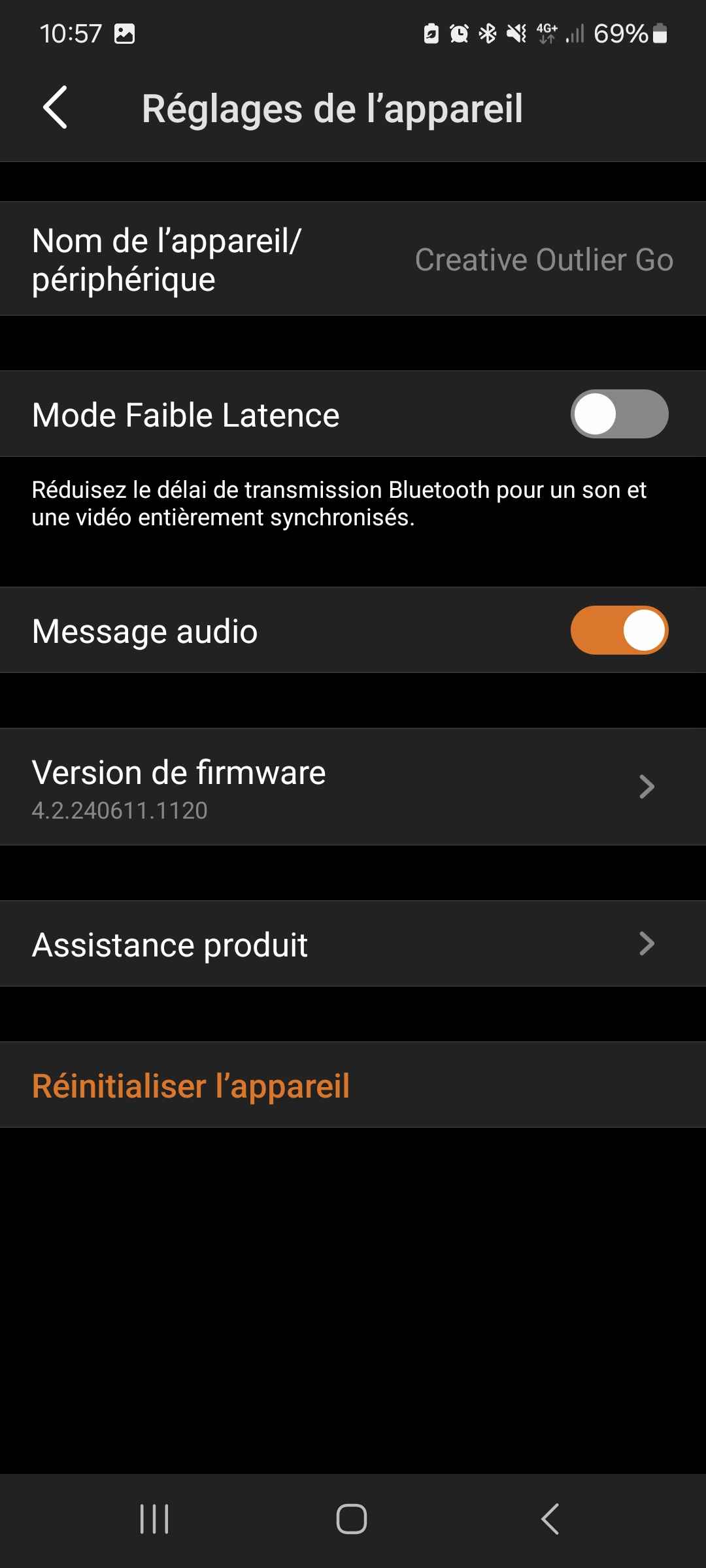
Task: Open the recent apps view from the navigation bar
Action: click(x=153, y=1518)
